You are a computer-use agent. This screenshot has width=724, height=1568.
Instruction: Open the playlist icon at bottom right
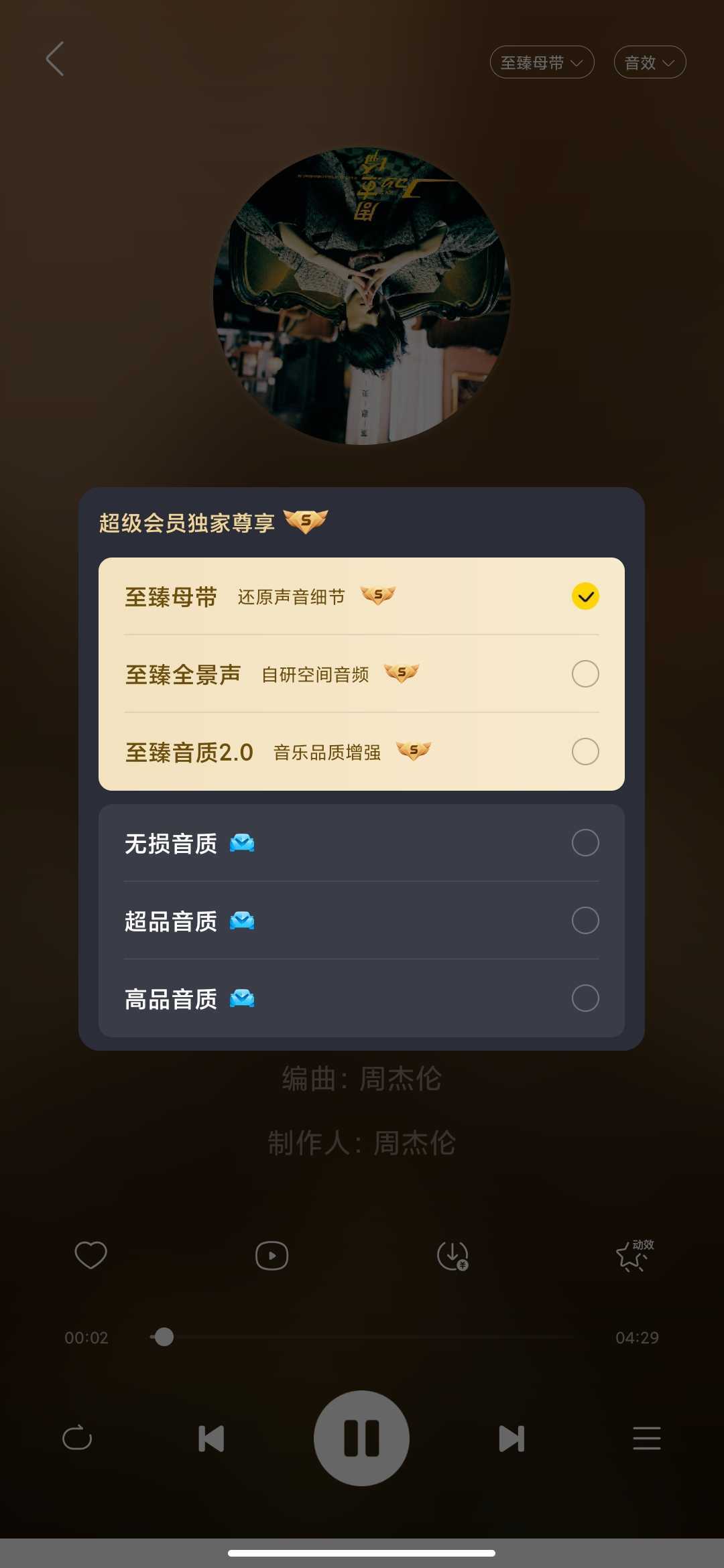click(646, 1437)
